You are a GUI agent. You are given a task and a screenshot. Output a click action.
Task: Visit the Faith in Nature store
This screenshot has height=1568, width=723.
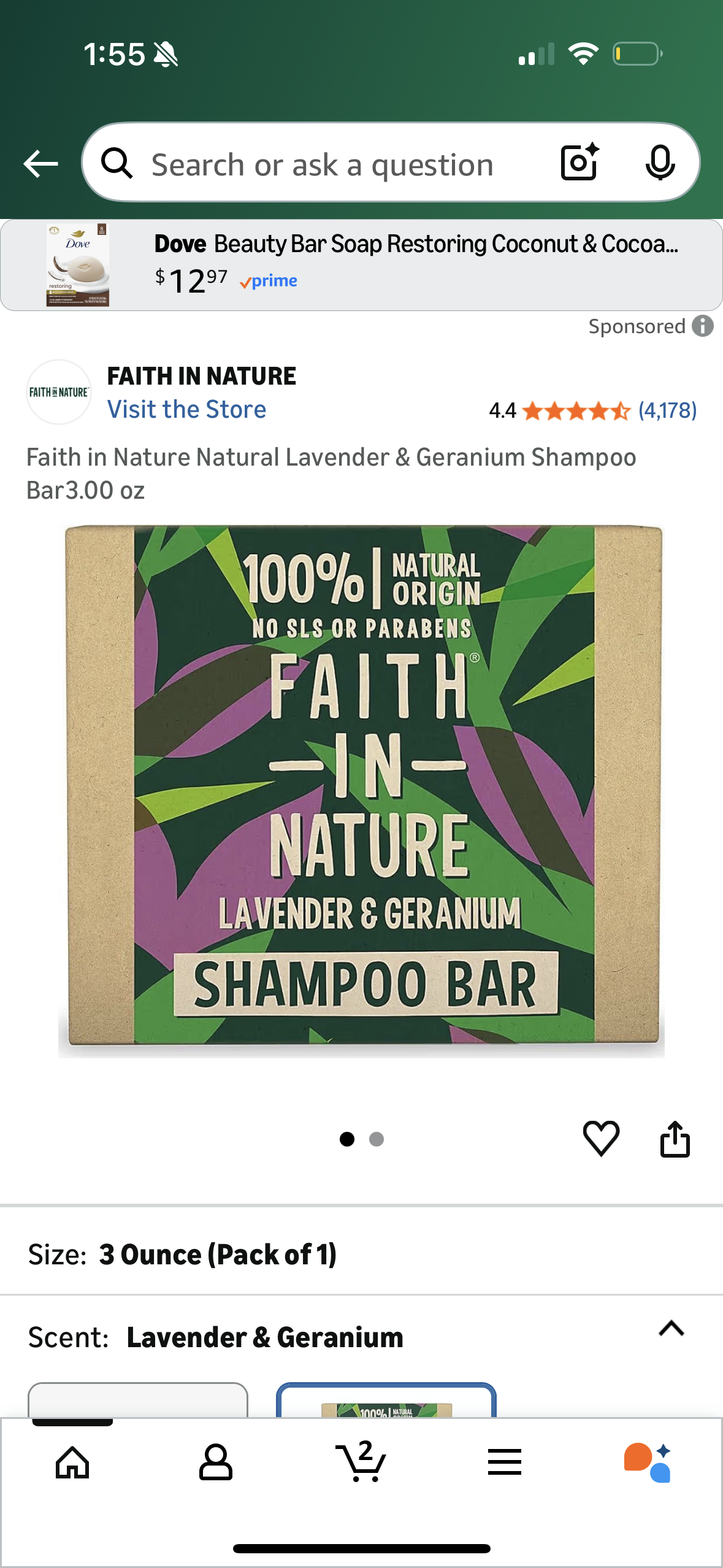[186, 410]
